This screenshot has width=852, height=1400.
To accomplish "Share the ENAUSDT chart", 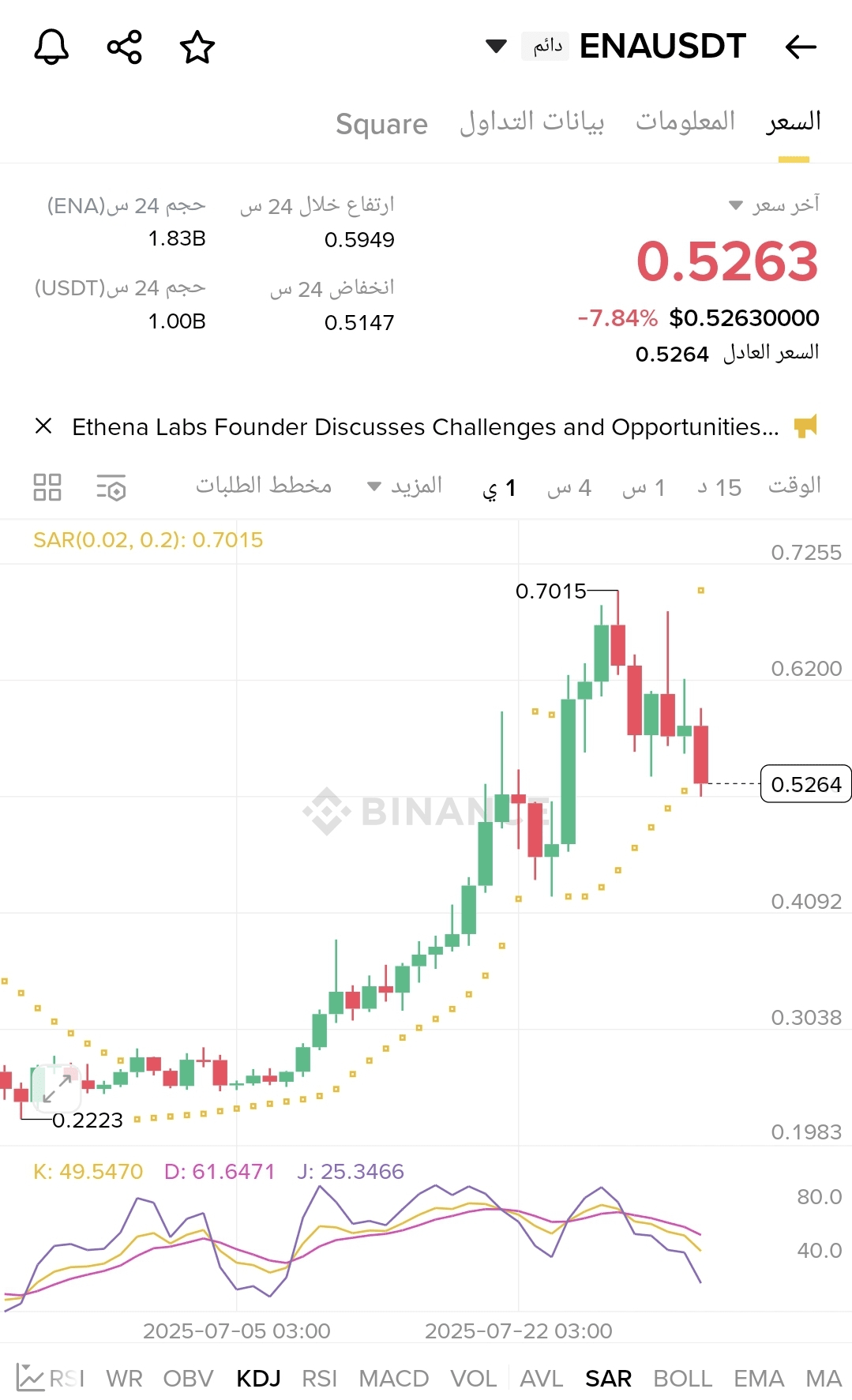I will point(125,47).
